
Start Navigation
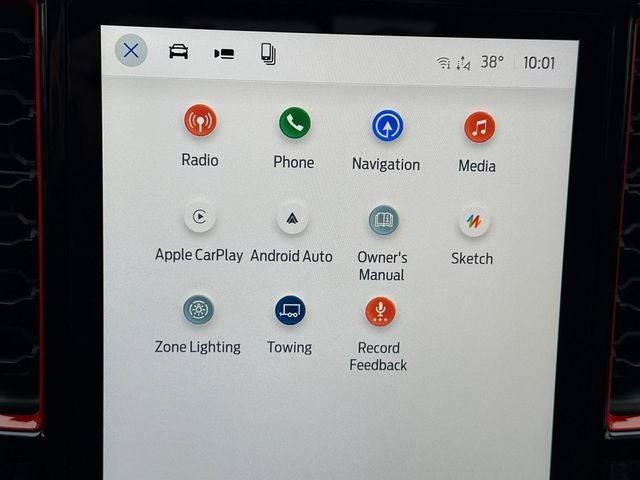tap(387, 126)
